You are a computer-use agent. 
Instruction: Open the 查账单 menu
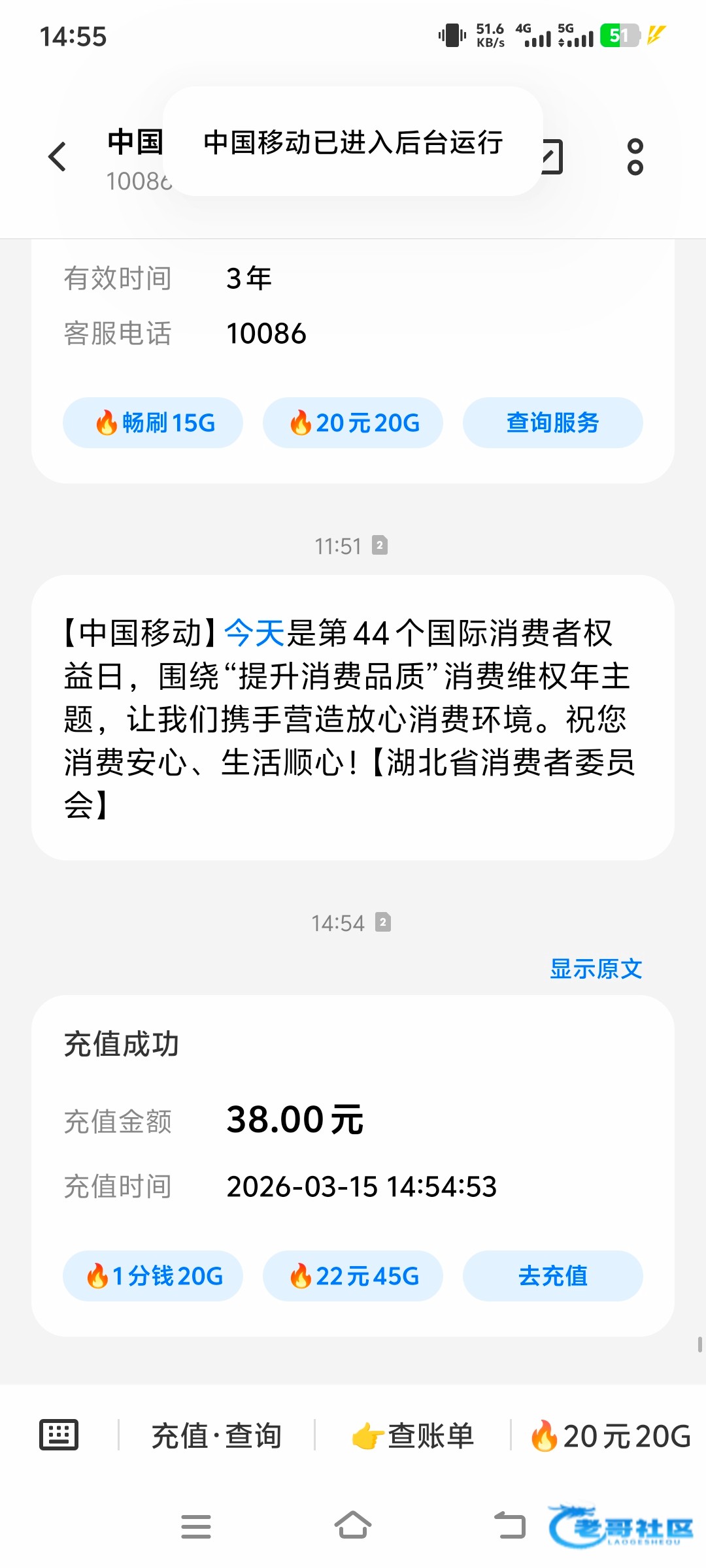[x=412, y=1435]
